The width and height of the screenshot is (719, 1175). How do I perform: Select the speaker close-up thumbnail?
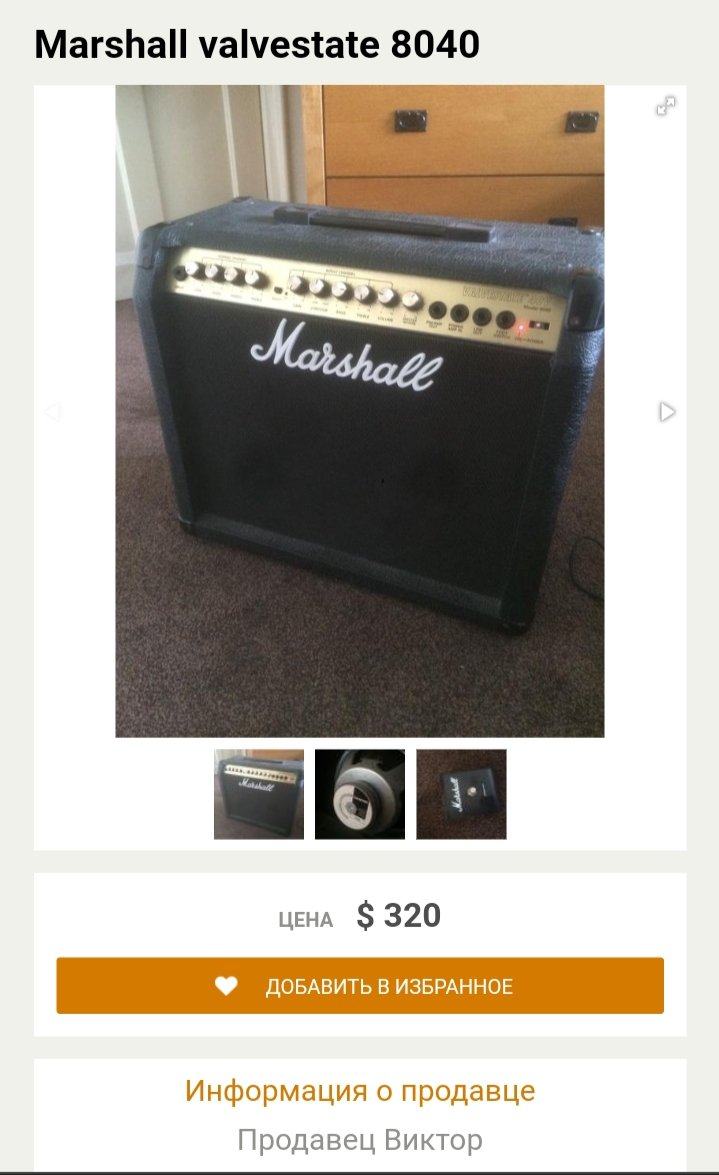point(360,794)
